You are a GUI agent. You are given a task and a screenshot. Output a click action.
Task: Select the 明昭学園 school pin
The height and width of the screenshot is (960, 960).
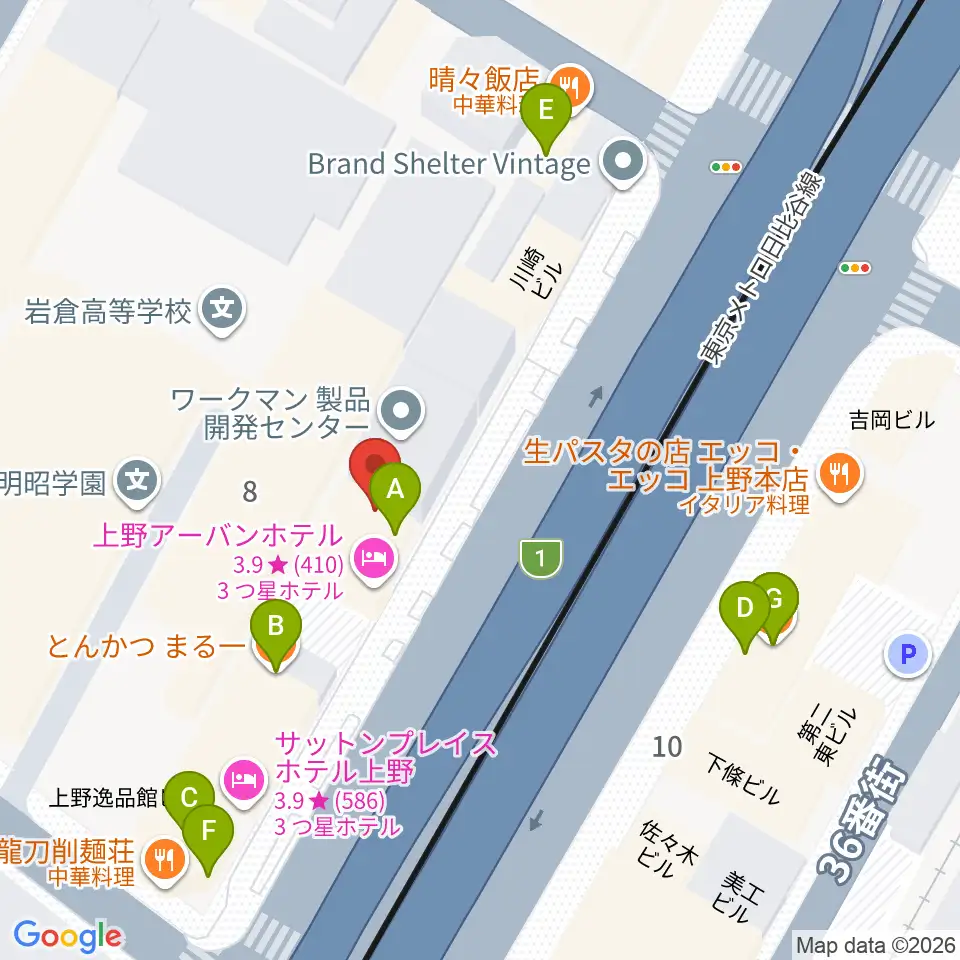pyautogui.click(x=137, y=482)
